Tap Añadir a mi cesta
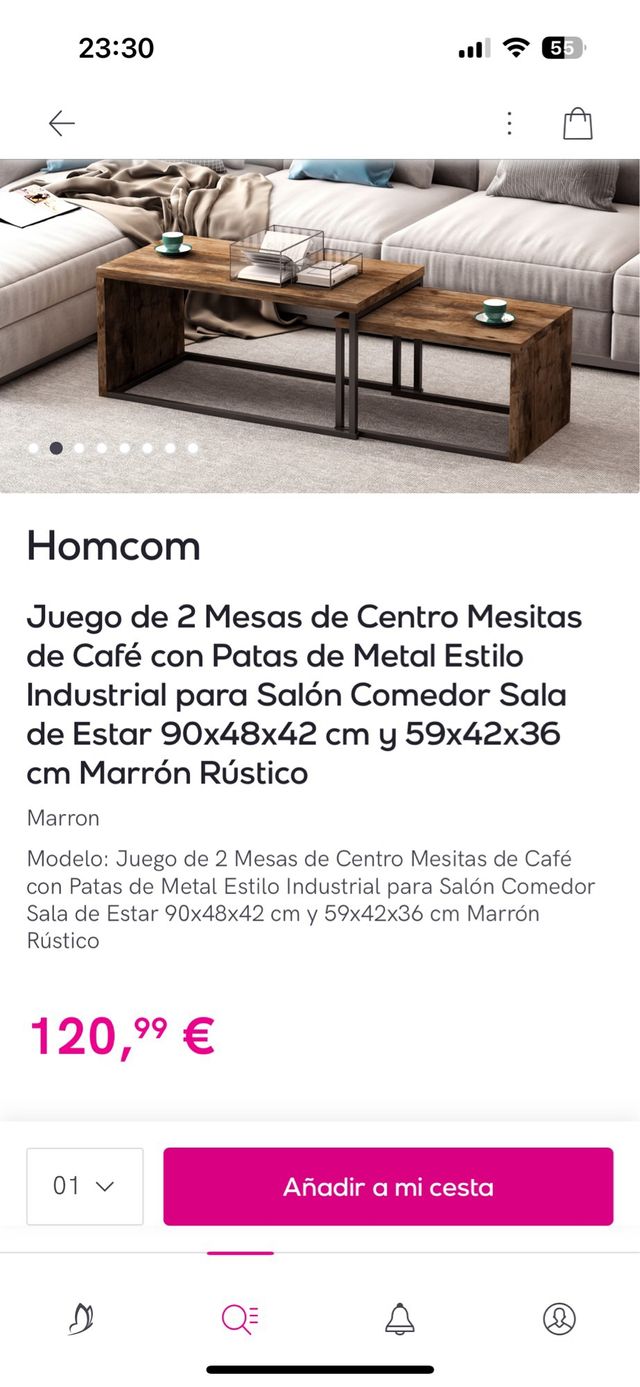640x1387 pixels. coord(388,1186)
